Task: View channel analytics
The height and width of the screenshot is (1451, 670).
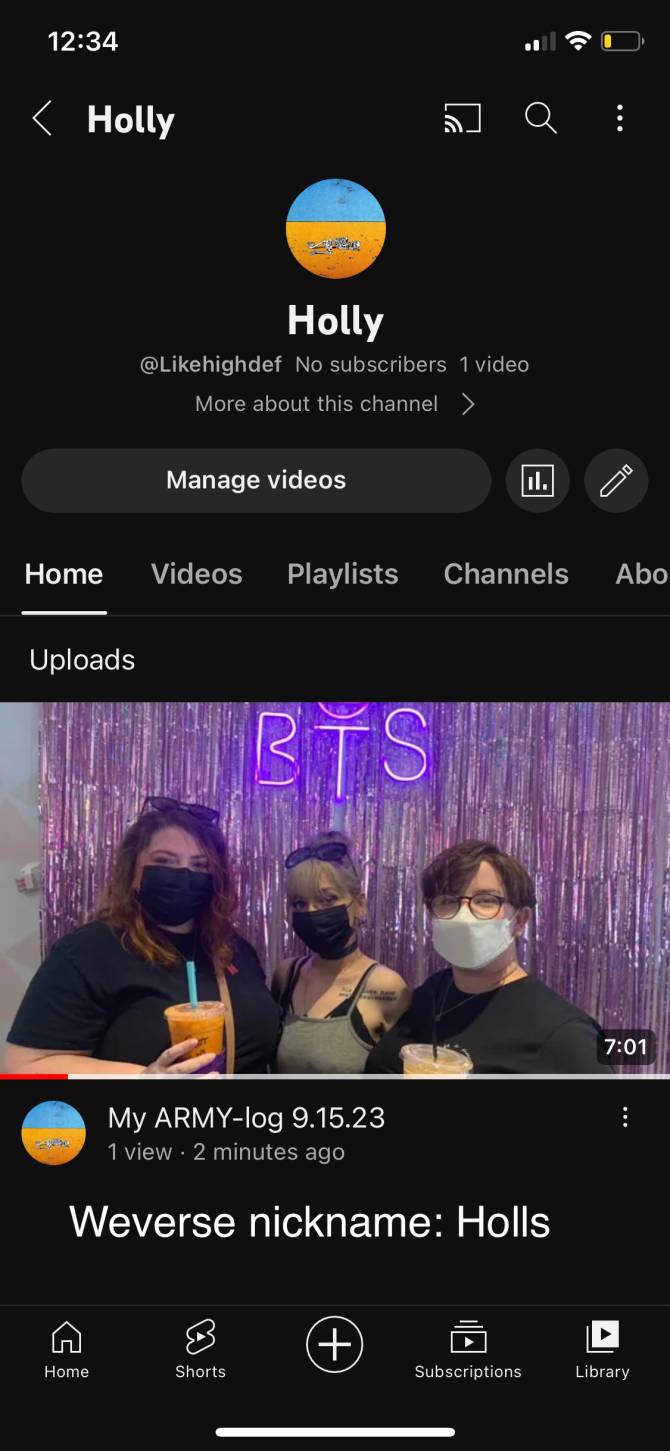Action: tap(538, 481)
